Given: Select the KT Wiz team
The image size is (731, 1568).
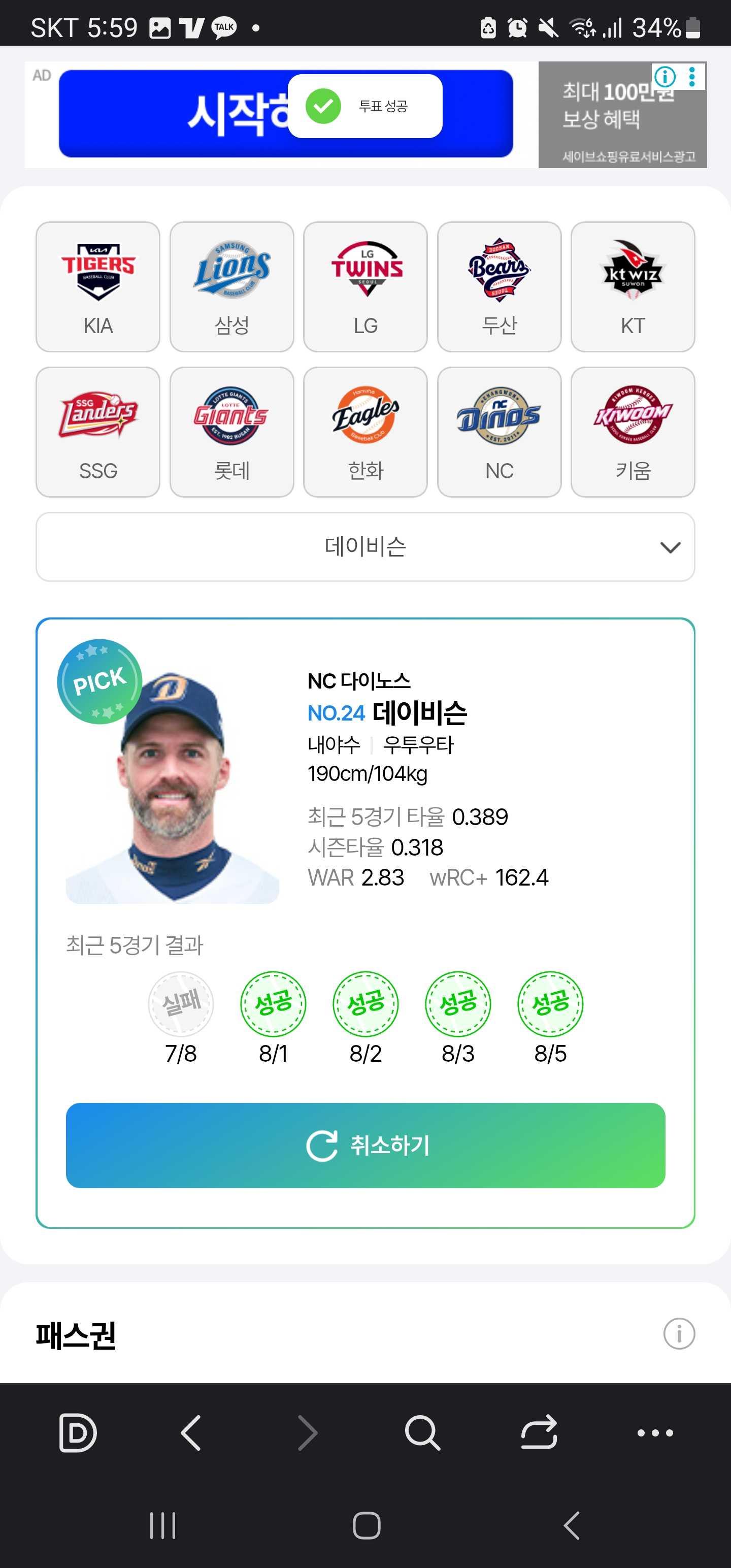Looking at the screenshot, I should pyautogui.click(x=633, y=287).
